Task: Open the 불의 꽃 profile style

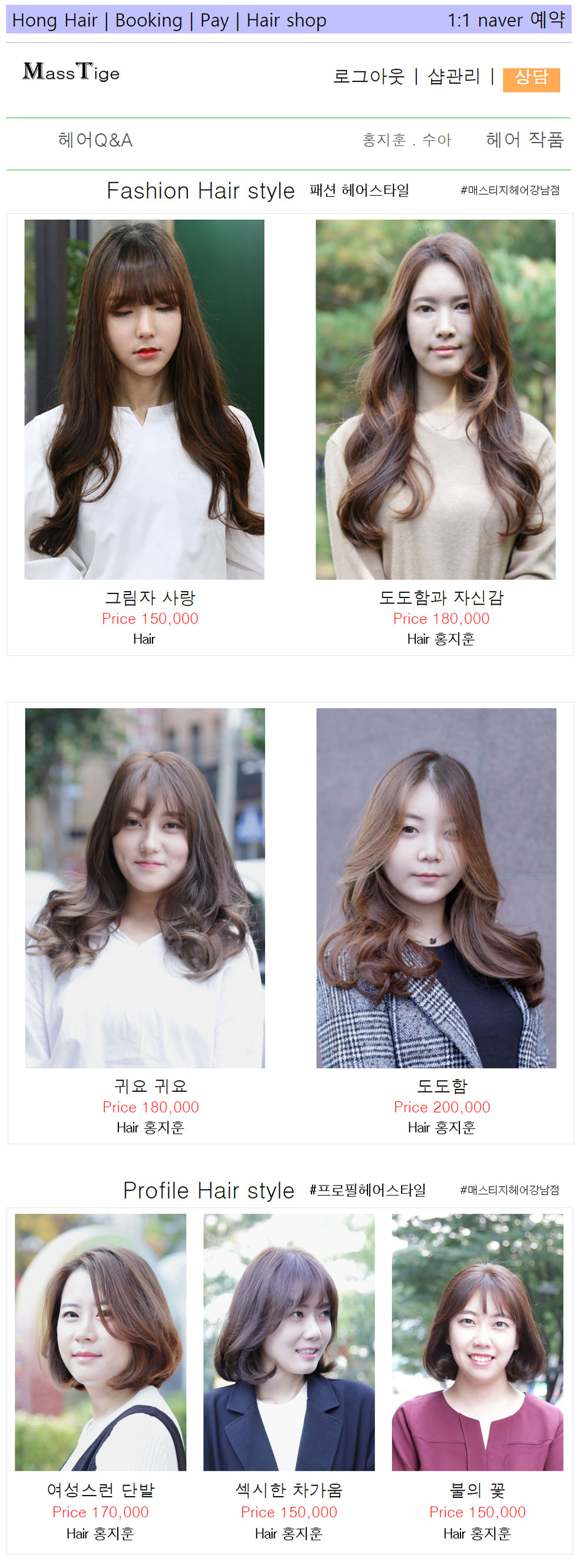Action: [477, 1342]
